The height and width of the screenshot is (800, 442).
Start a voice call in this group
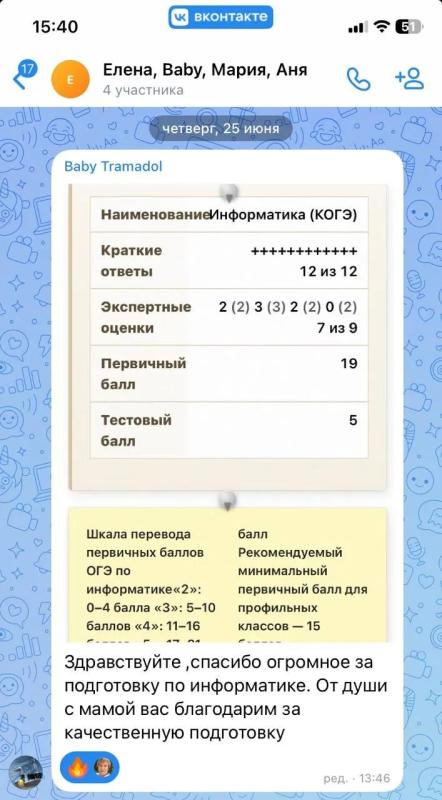(x=359, y=78)
